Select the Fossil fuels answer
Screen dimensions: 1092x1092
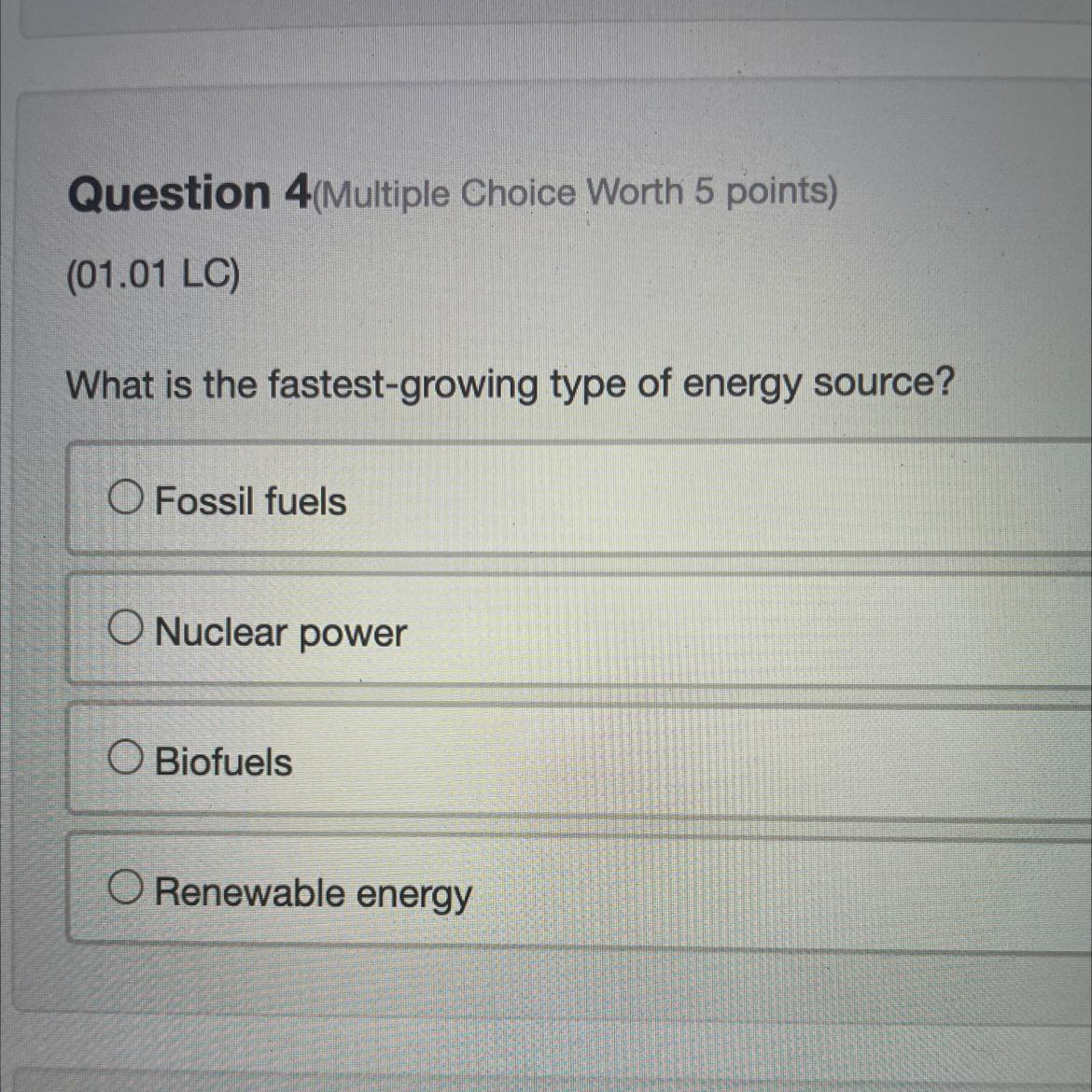[x=125, y=498]
